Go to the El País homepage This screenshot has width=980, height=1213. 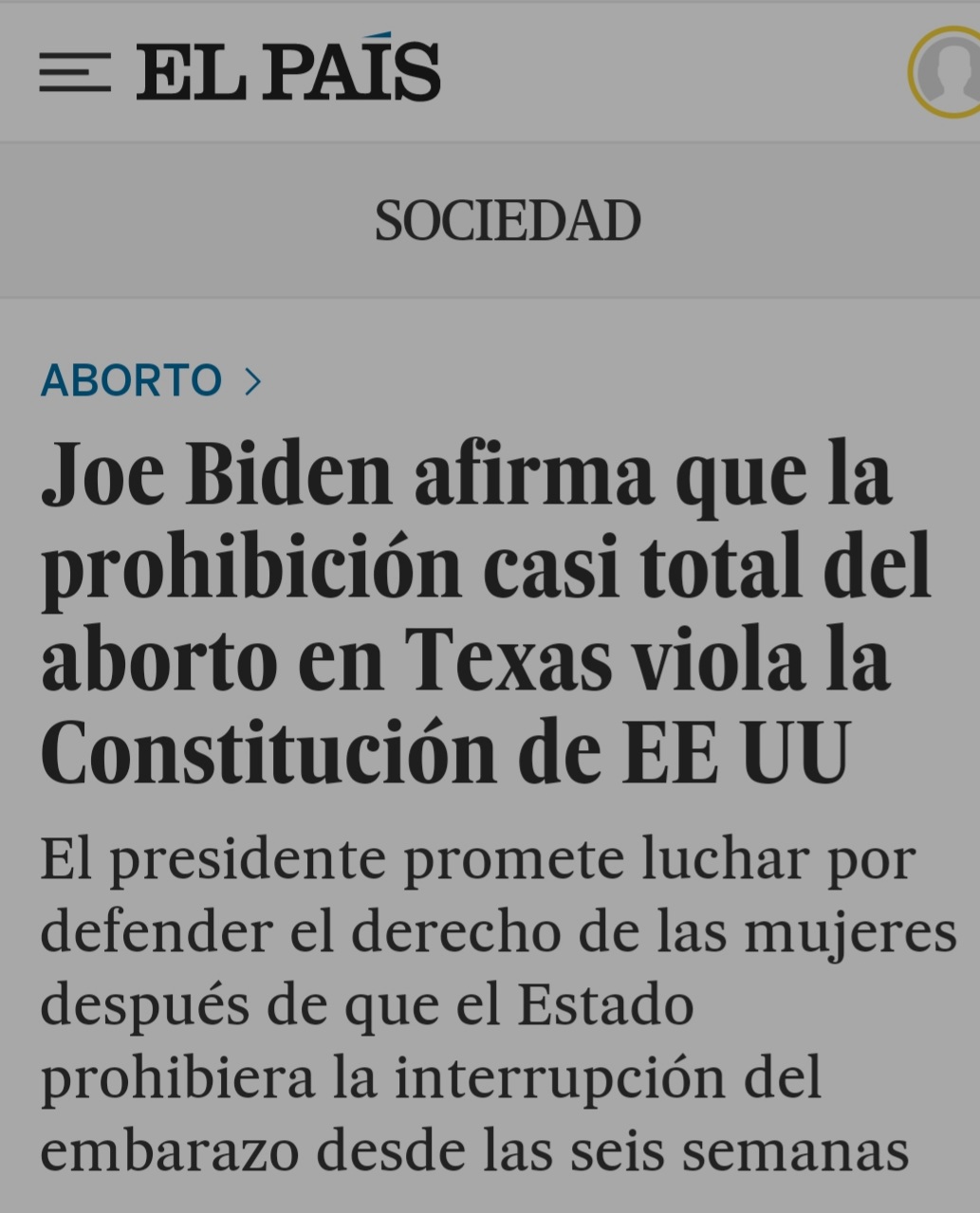[x=288, y=71]
